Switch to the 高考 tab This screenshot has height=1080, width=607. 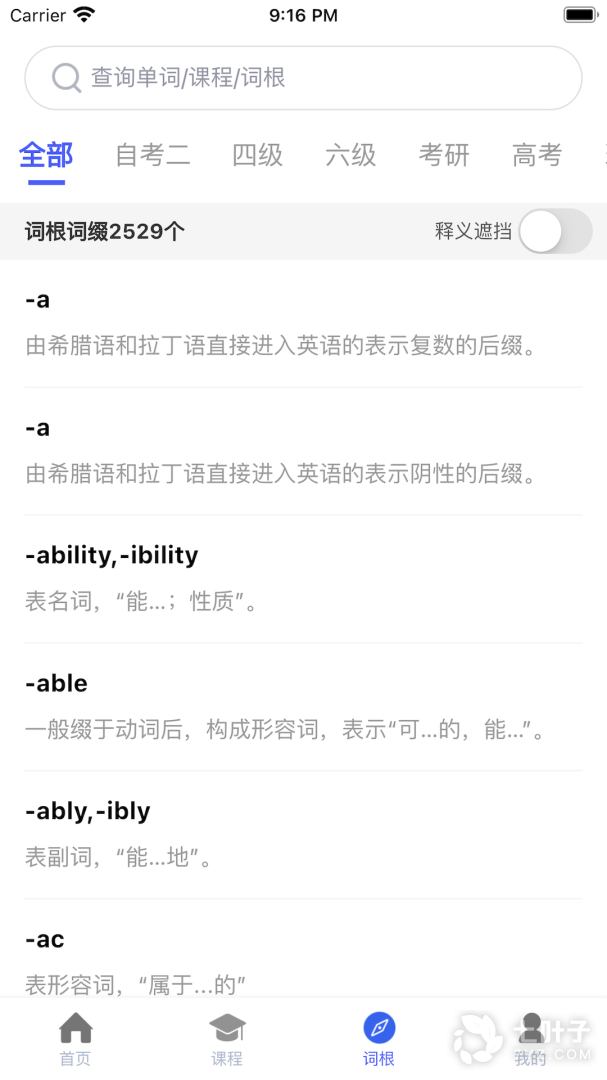tap(537, 156)
